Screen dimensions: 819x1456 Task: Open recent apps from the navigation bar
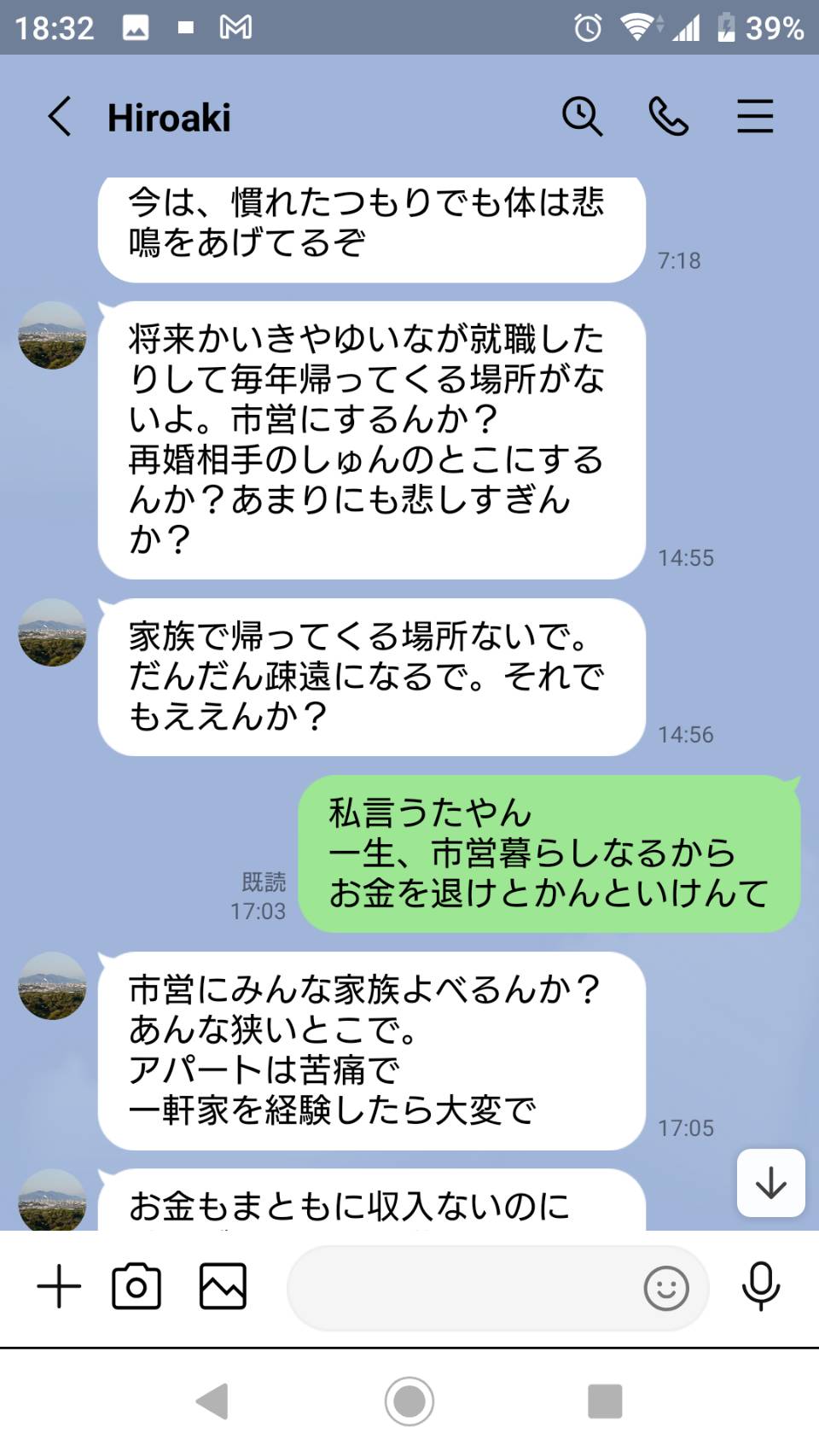[605, 1401]
